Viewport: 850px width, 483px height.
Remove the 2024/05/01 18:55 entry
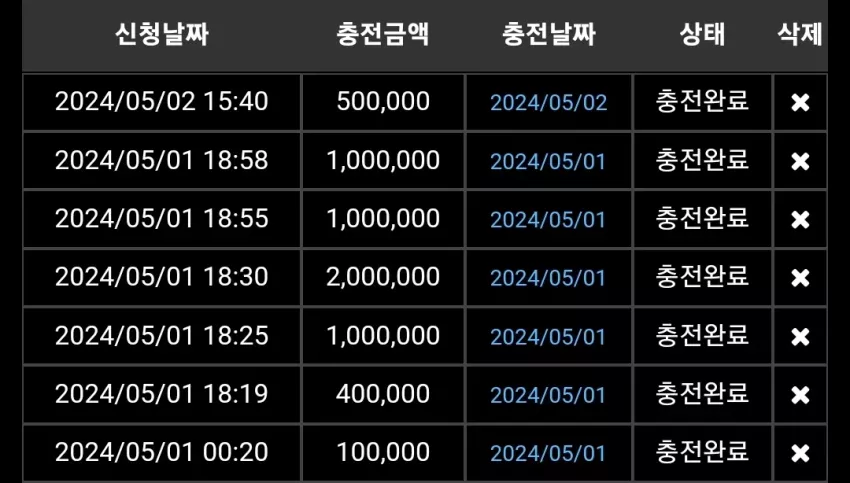click(800, 220)
